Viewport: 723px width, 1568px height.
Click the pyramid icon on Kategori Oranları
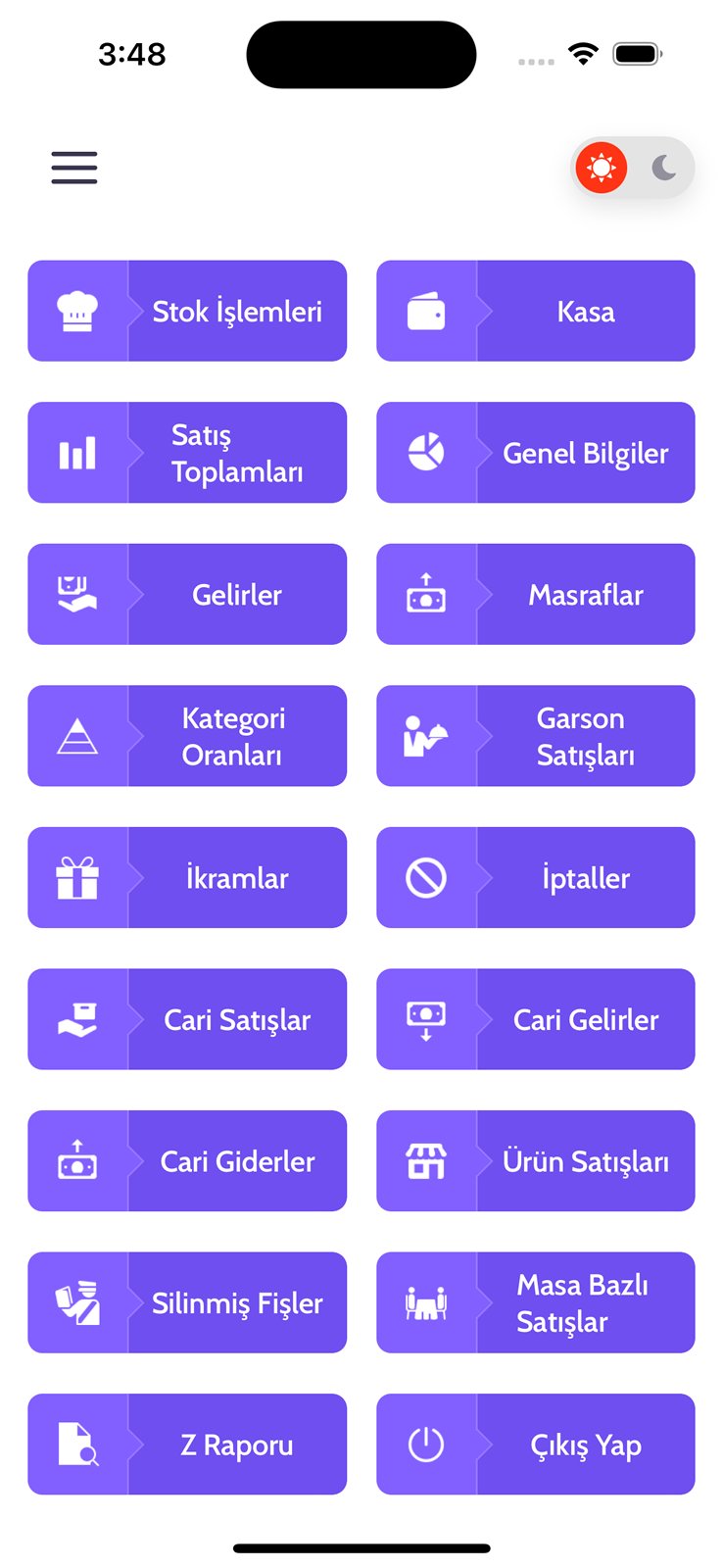(76, 736)
